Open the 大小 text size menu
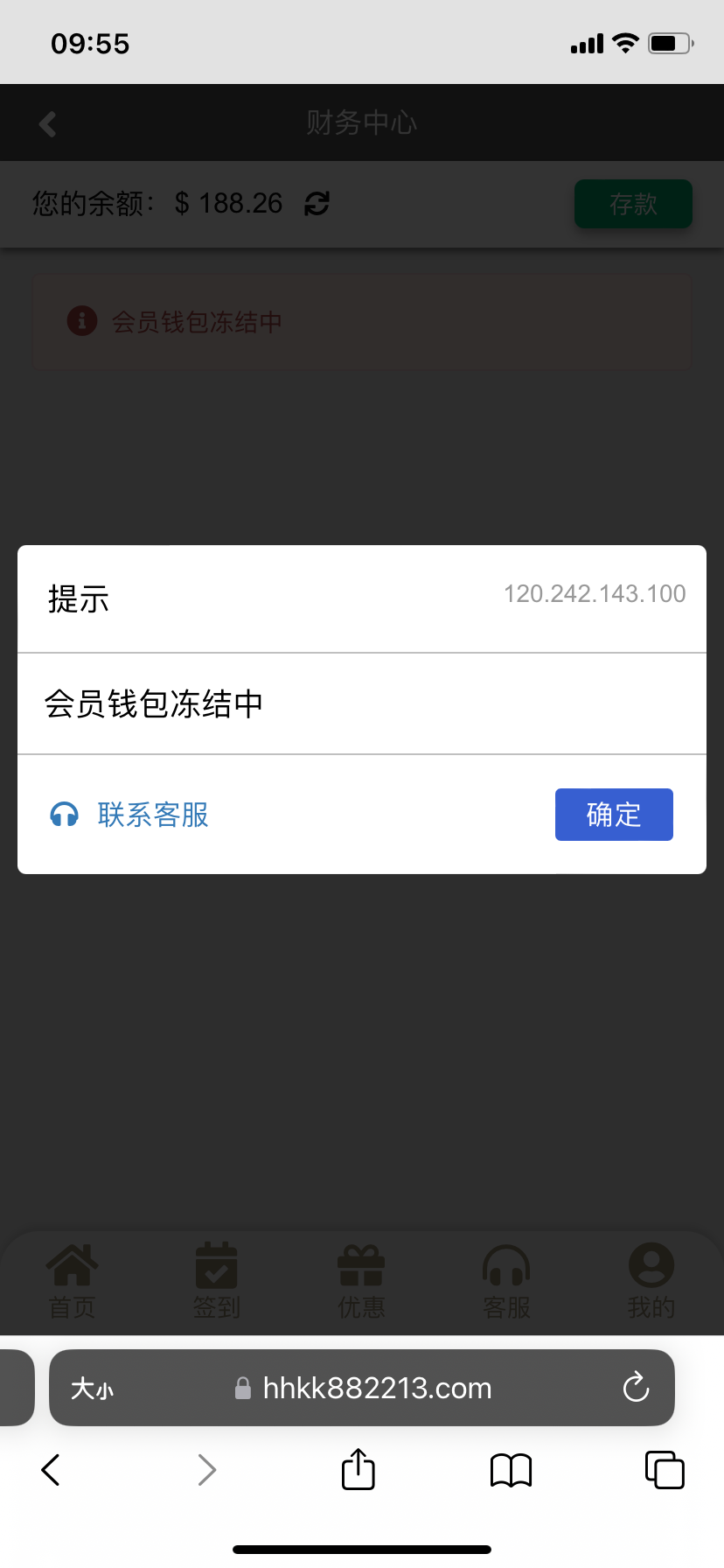 tap(93, 1389)
